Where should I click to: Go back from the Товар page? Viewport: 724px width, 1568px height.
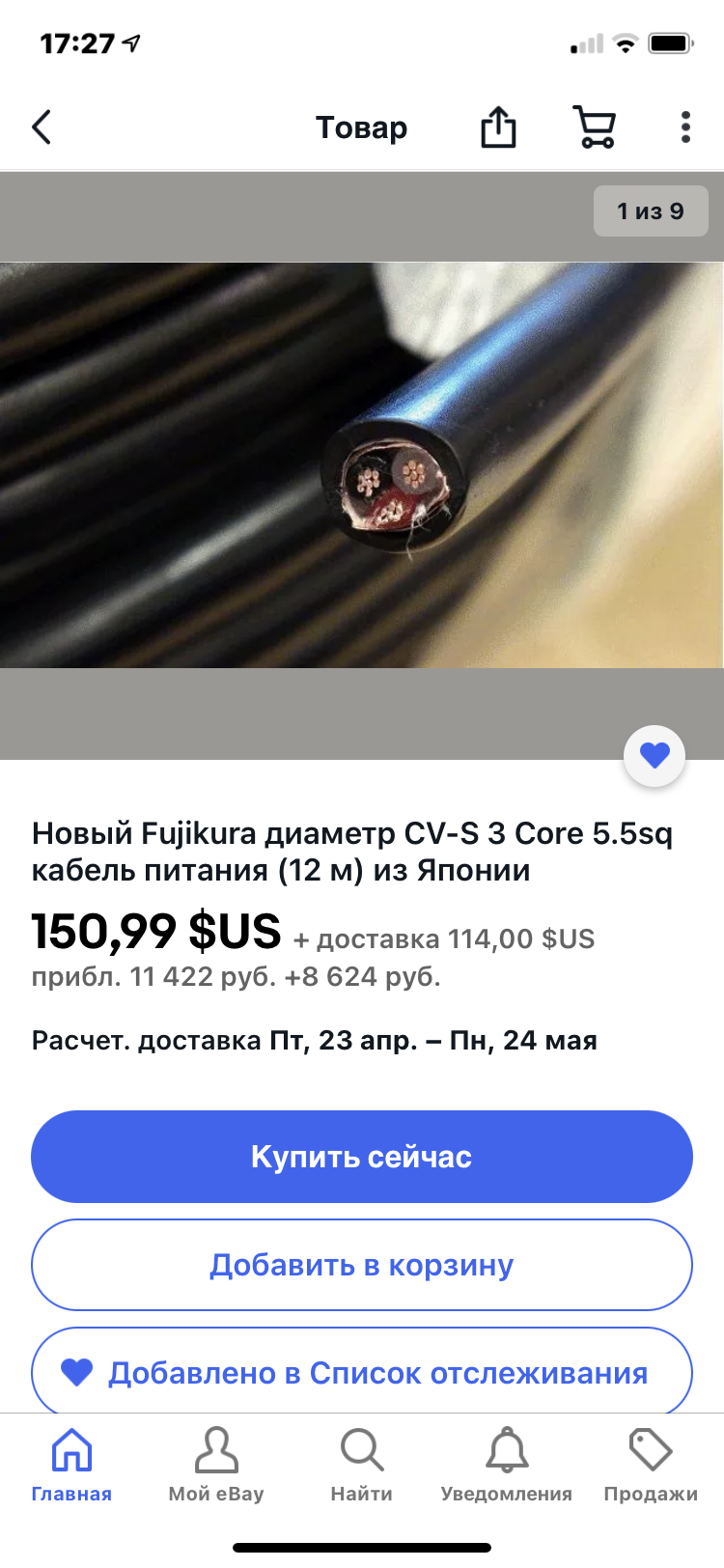42,126
